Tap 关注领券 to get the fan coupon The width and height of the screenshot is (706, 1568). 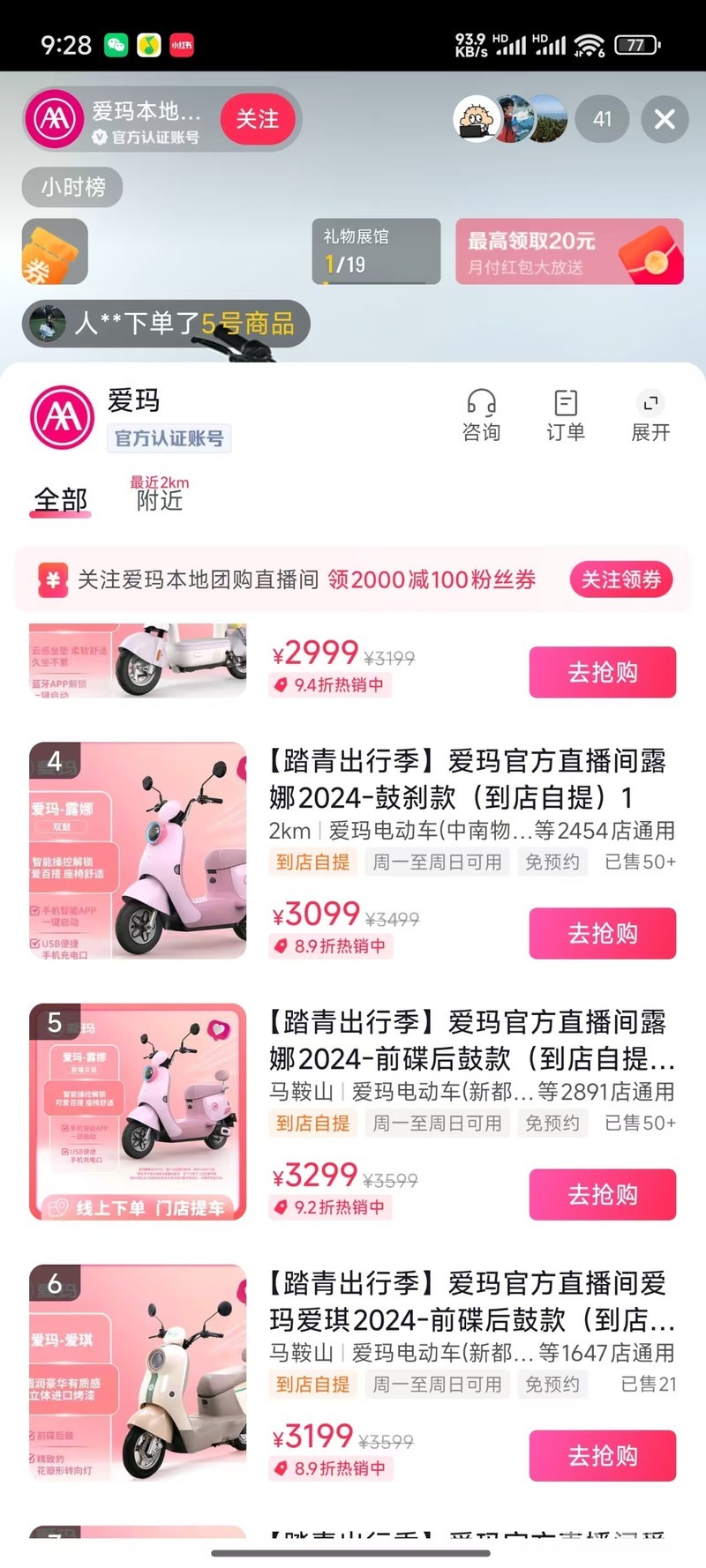(x=621, y=579)
